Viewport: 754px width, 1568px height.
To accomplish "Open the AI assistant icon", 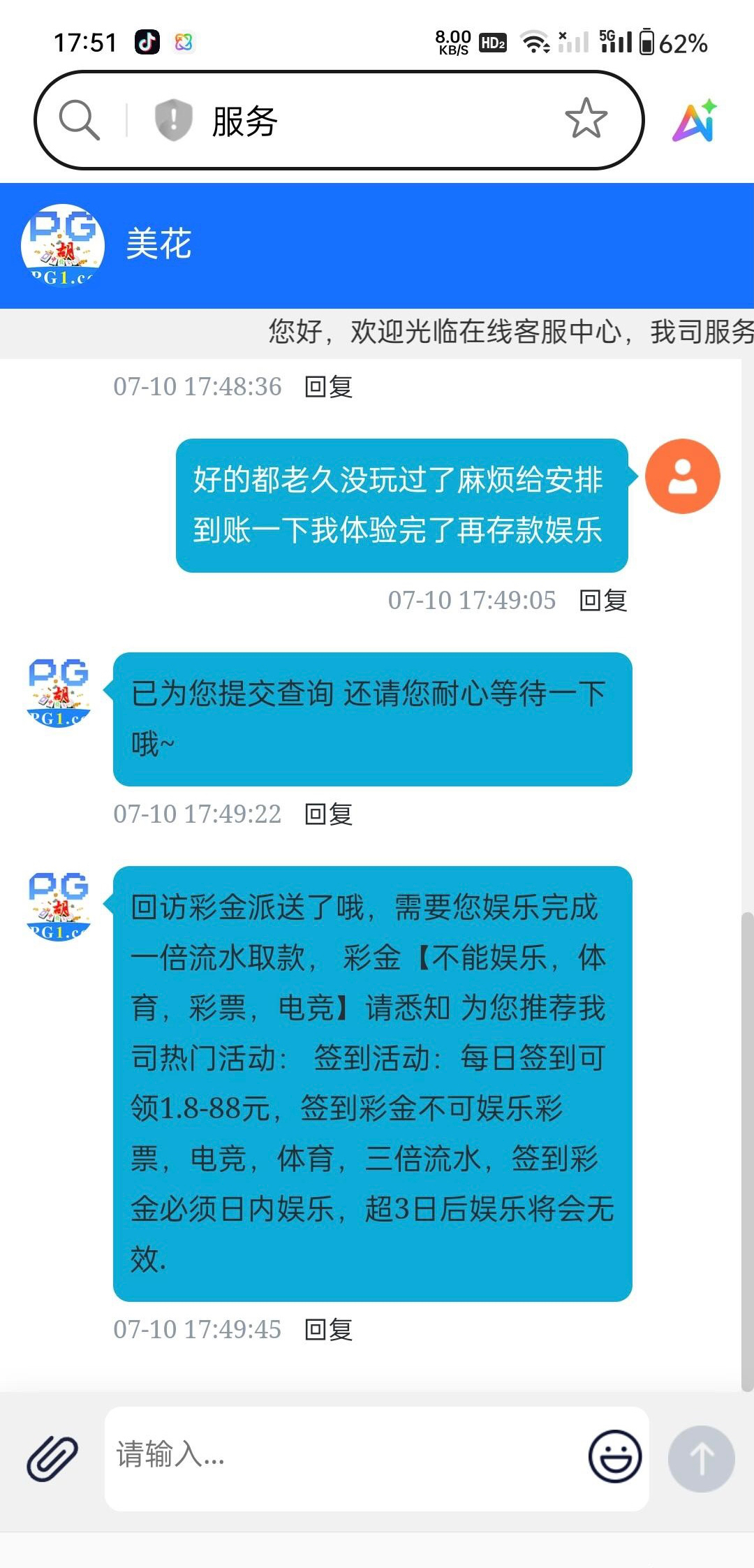I will click(x=695, y=121).
